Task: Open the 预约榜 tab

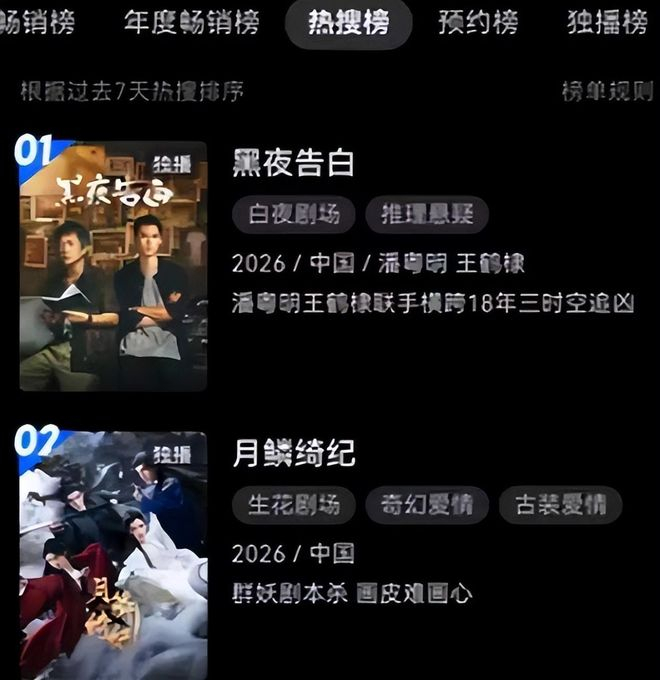Action: [x=478, y=24]
